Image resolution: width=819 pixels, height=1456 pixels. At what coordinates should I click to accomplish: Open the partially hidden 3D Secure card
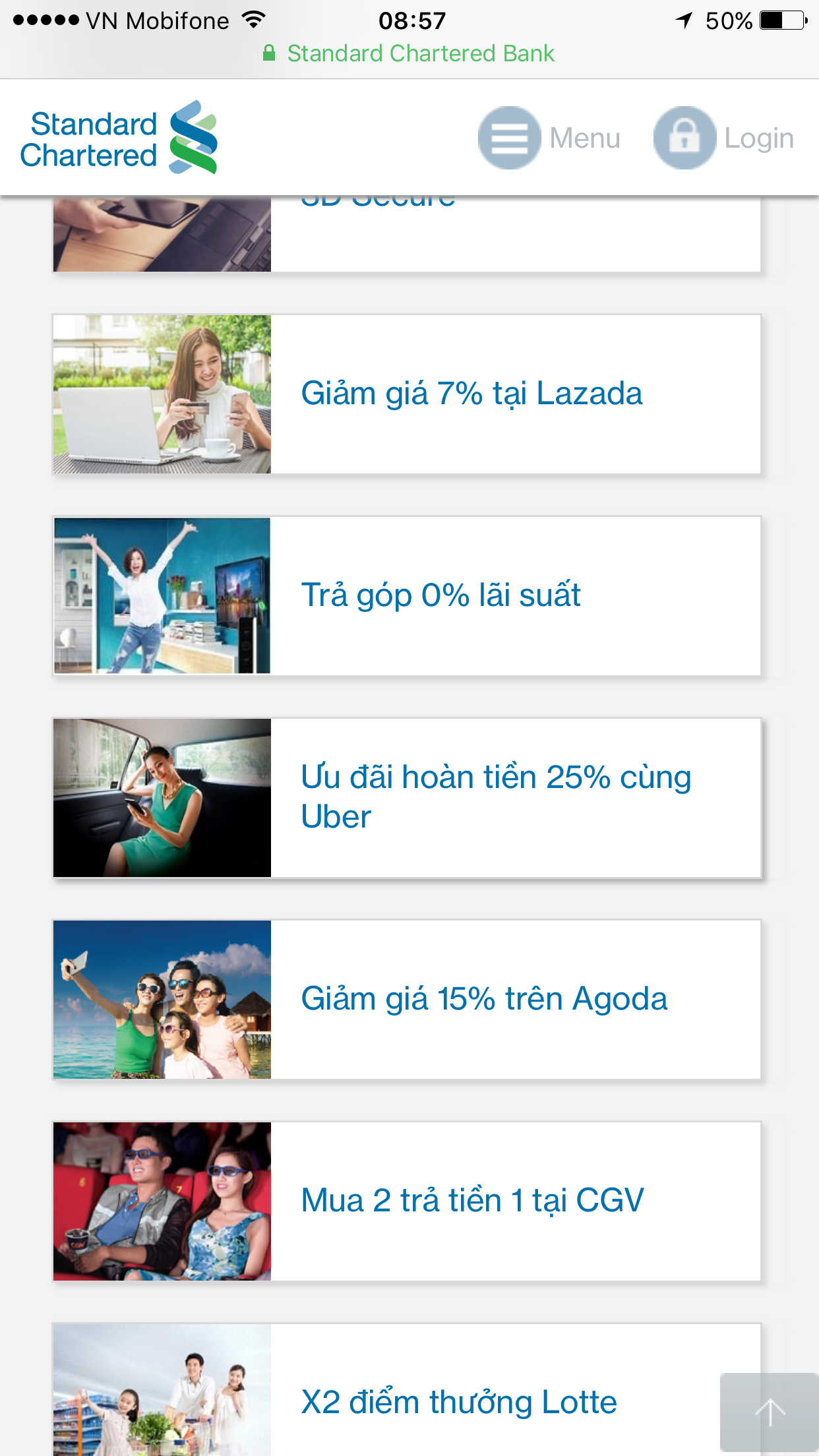coord(406,234)
